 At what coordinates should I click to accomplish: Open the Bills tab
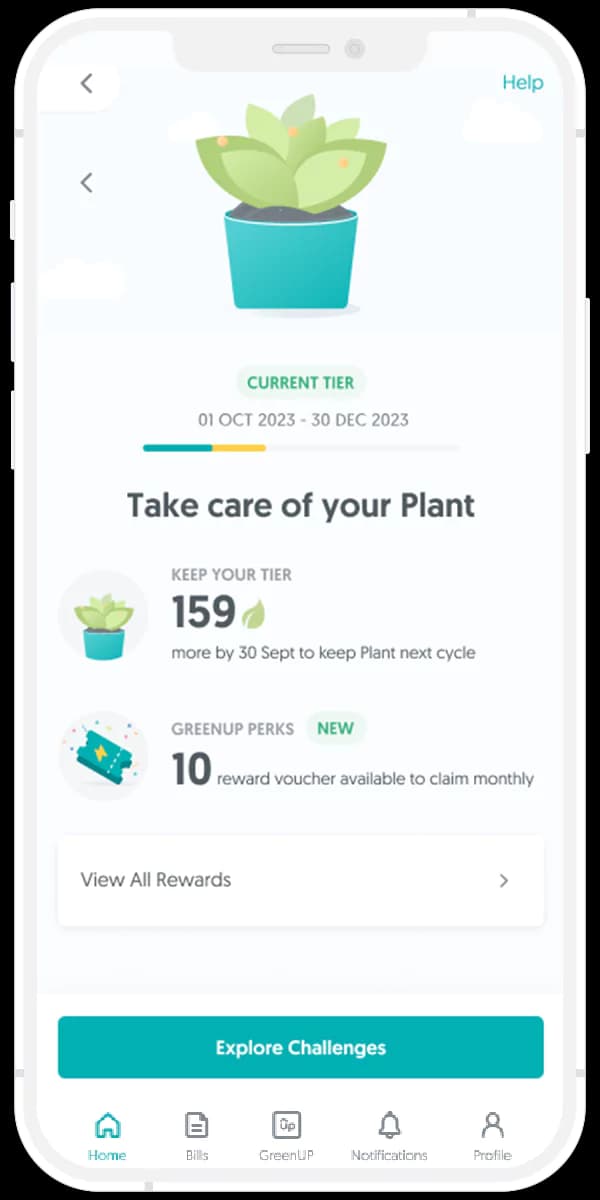(197, 1137)
